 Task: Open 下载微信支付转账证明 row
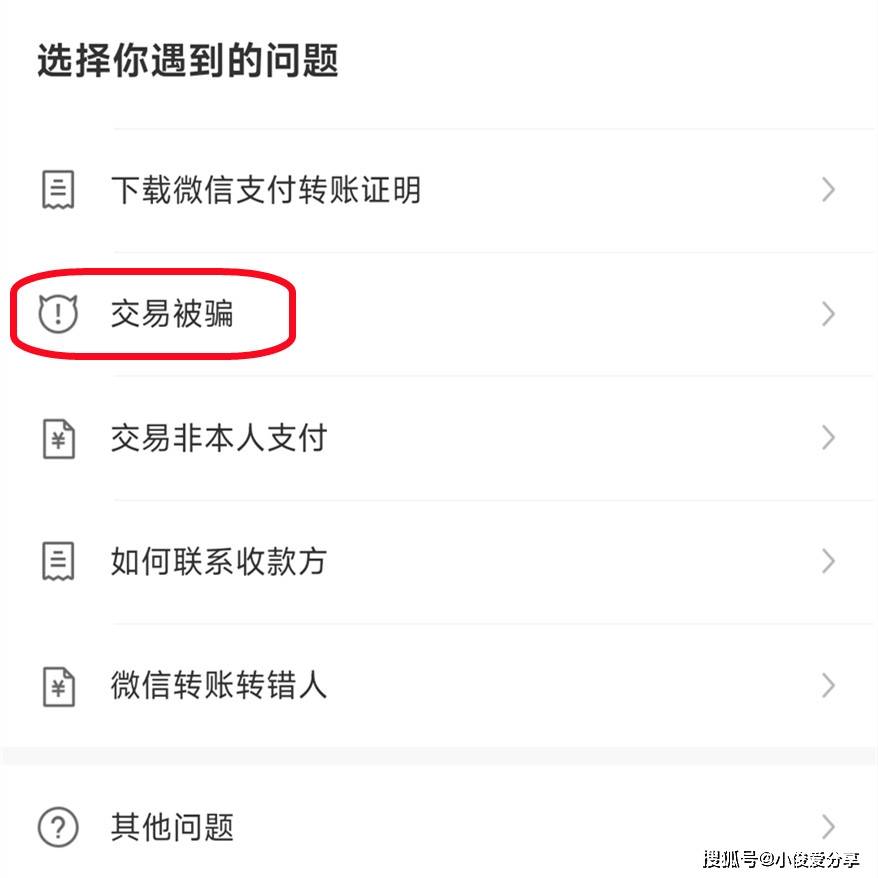point(265,190)
